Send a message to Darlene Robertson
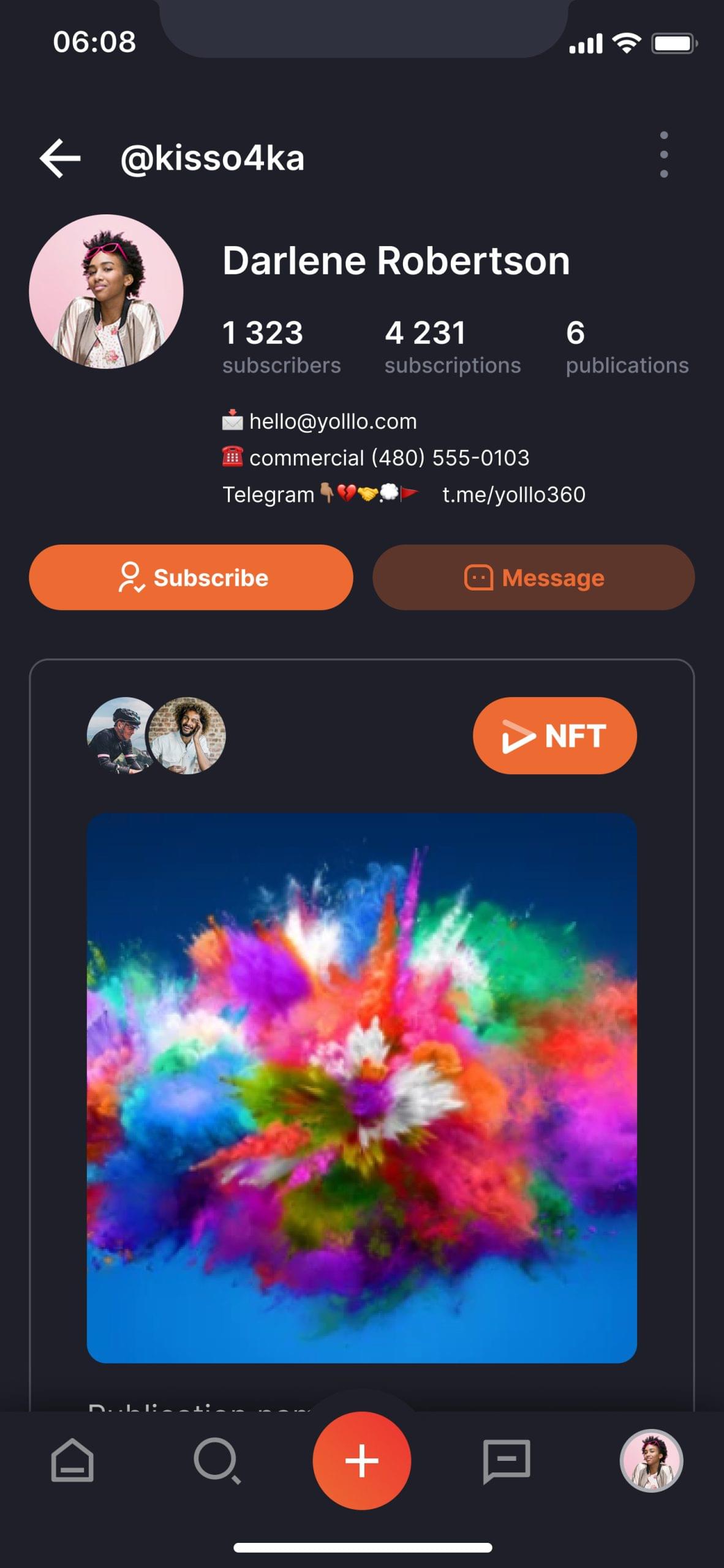 [534, 577]
